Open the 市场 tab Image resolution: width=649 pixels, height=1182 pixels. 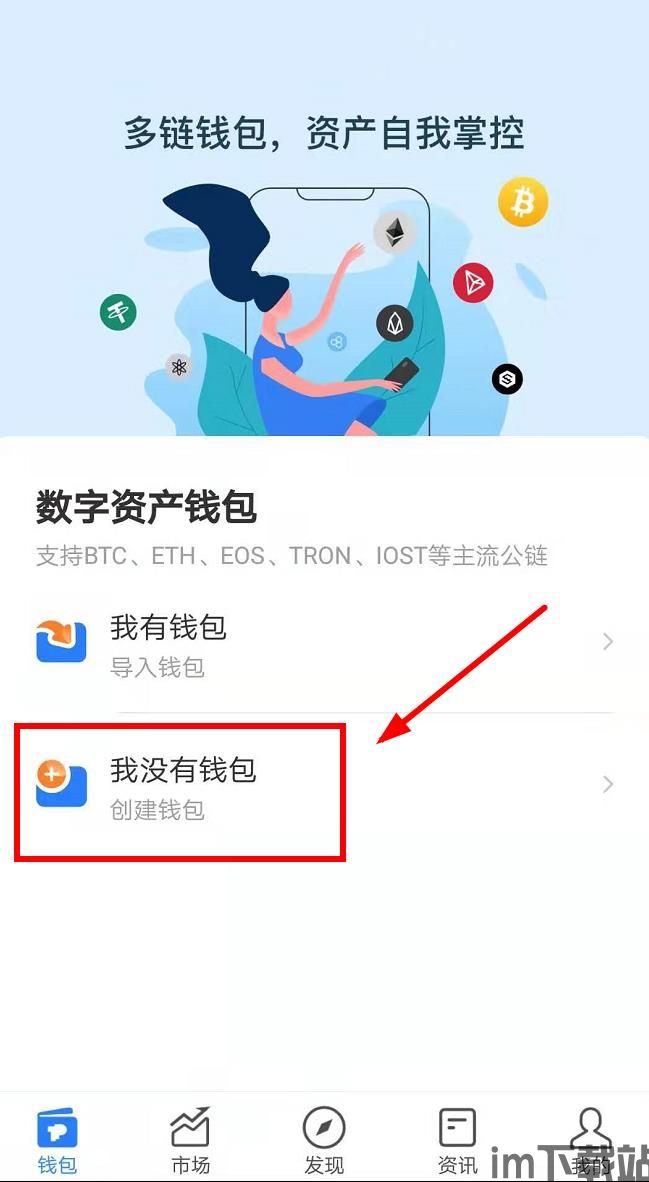pyautogui.click(x=190, y=1140)
